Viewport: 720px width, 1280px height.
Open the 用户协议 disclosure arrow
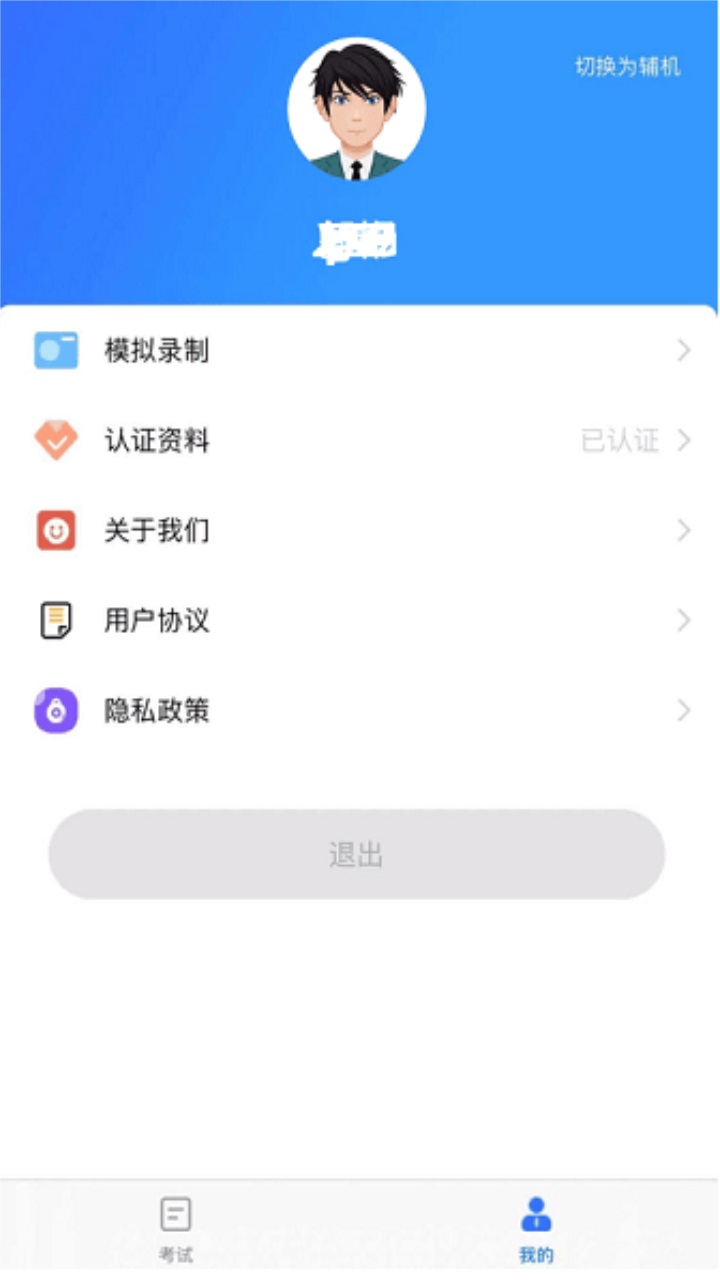click(683, 620)
